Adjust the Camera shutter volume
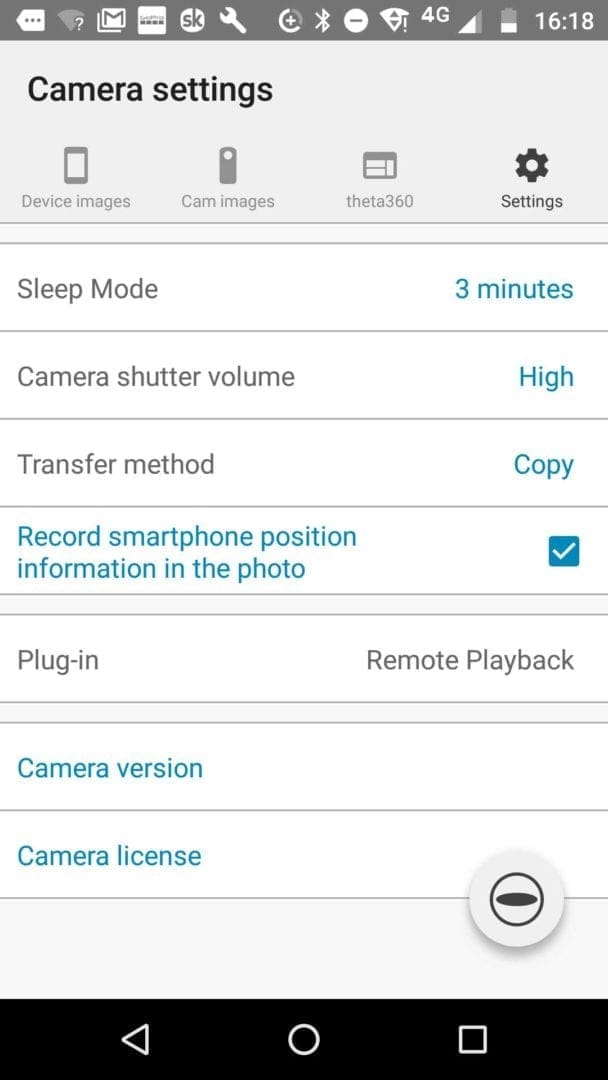The width and height of the screenshot is (608, 1080). click(304, 377)
